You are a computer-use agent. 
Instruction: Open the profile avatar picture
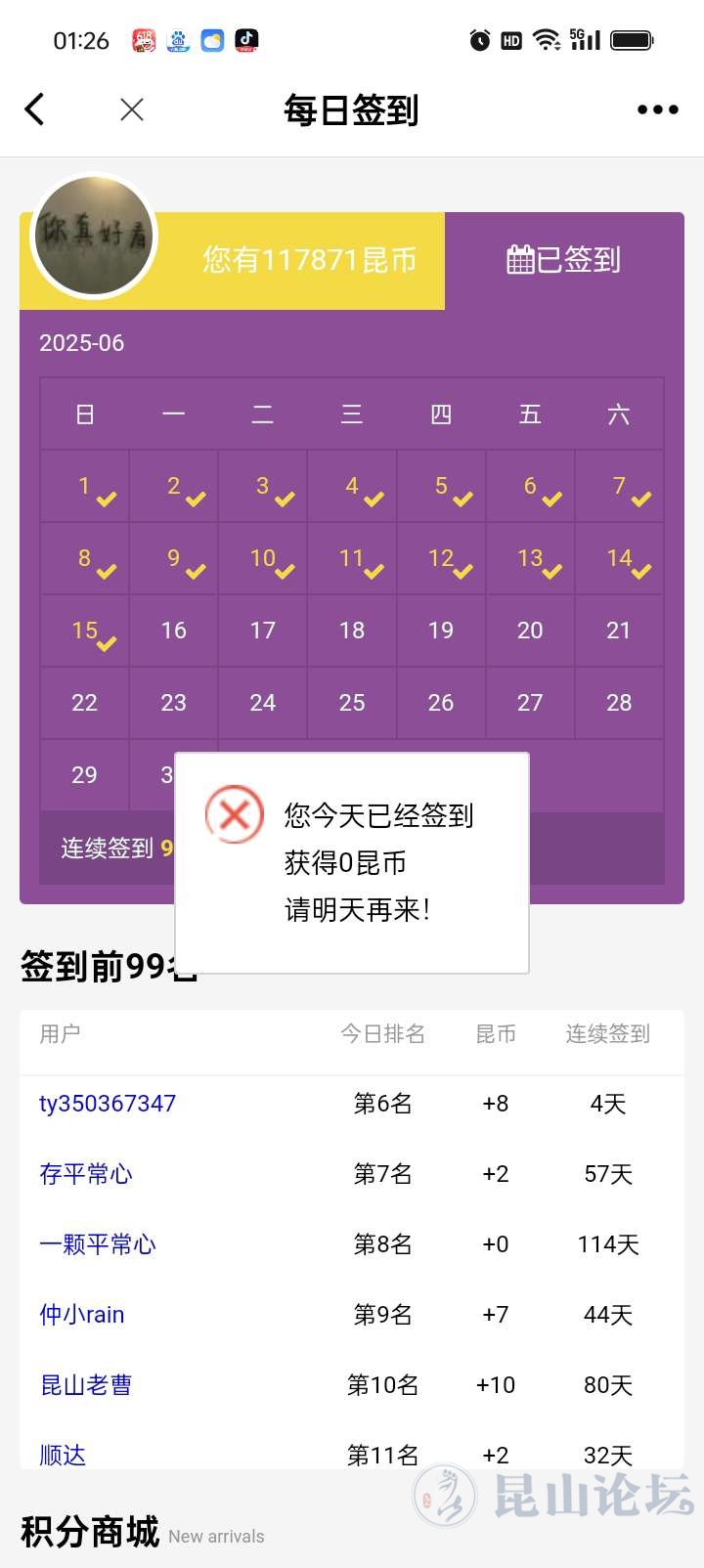click(94, 236)
